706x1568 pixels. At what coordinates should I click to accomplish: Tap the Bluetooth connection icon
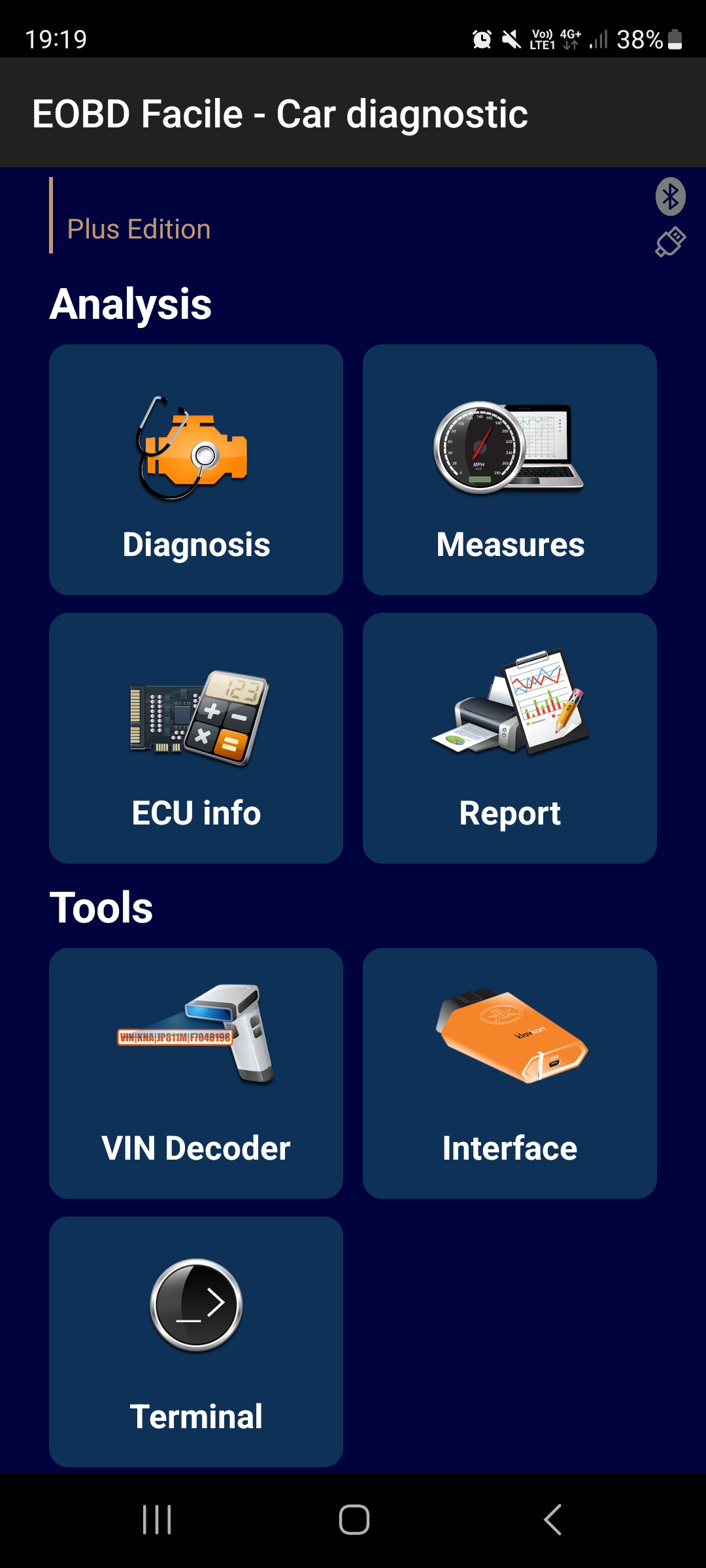pyautogui.click(x=670, y=197)
